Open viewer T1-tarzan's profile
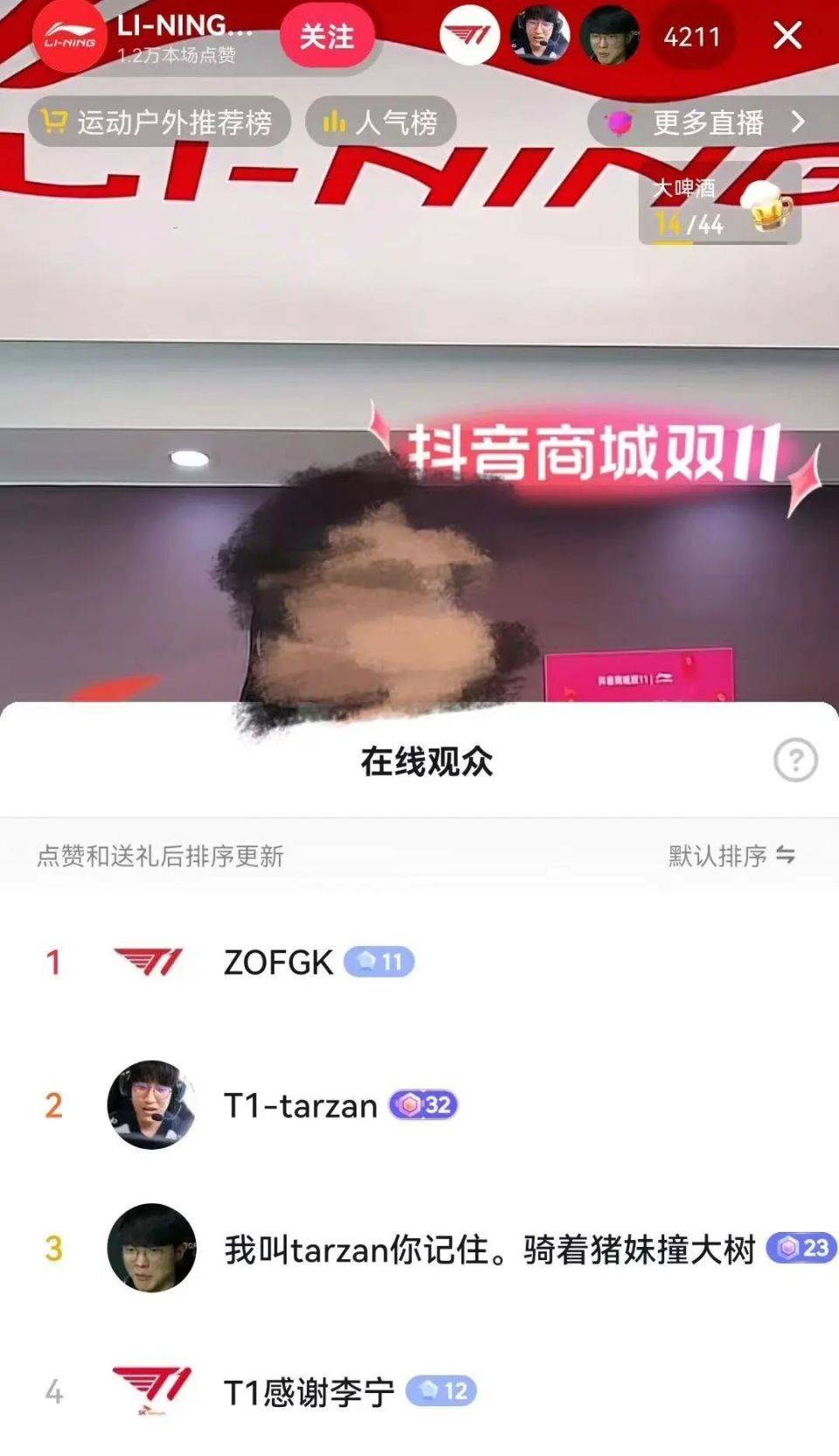839x1456 pixels. pos(300,1105)
